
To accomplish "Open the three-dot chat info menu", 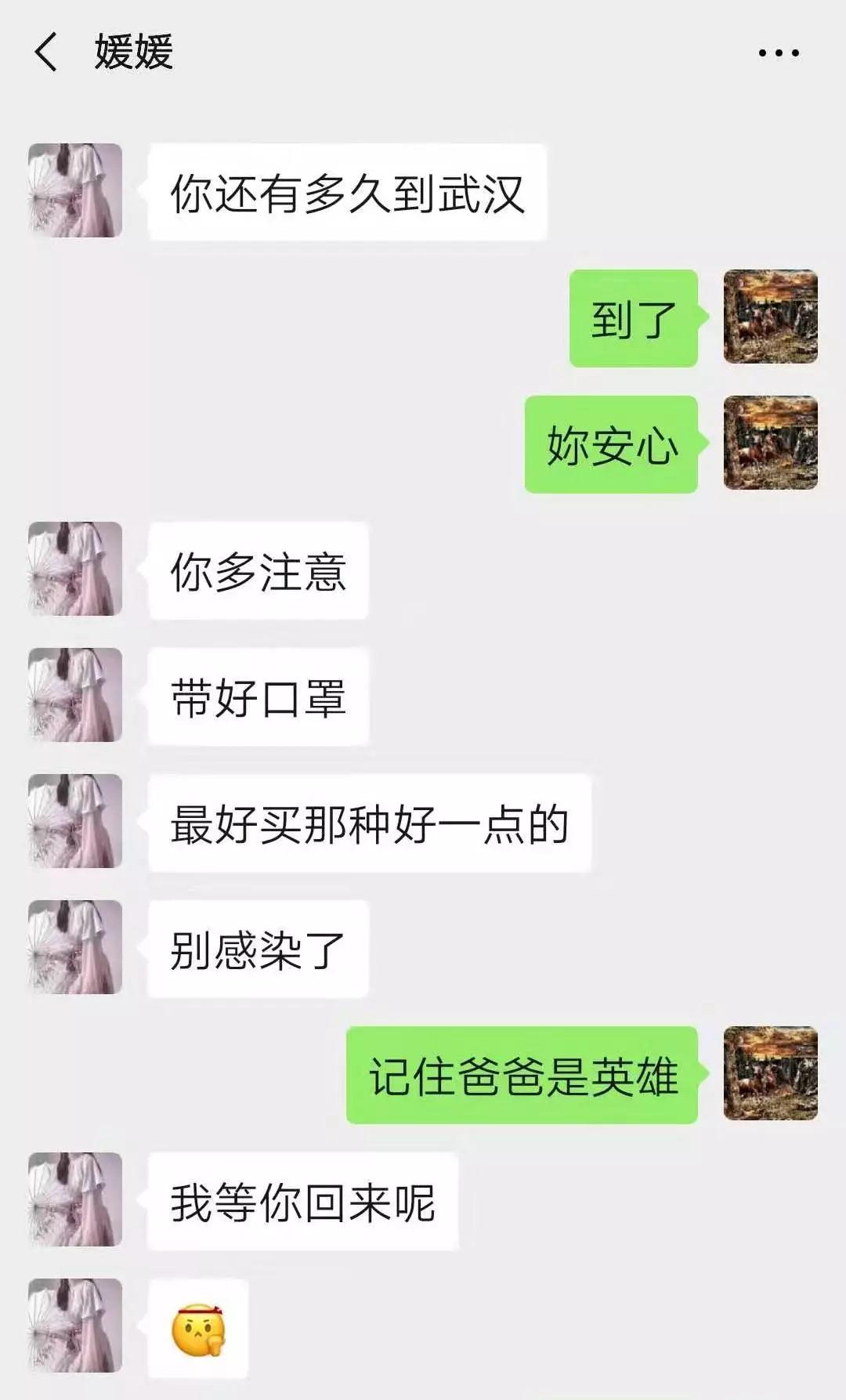I will click(779, 53).
